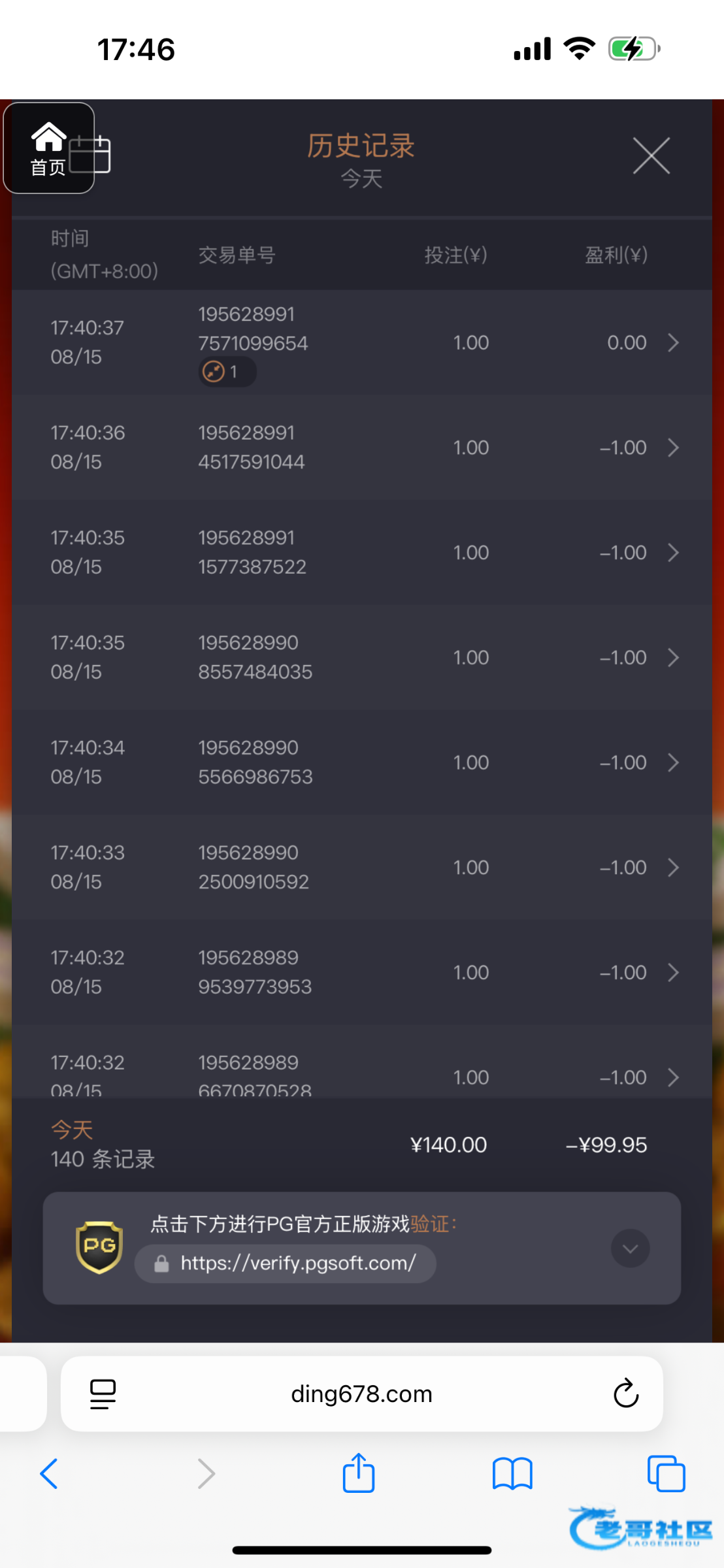Viewport: 724px width, 1568px height.
Task: Open details of the 17:40:34 record
Action: tap(361, 762)
